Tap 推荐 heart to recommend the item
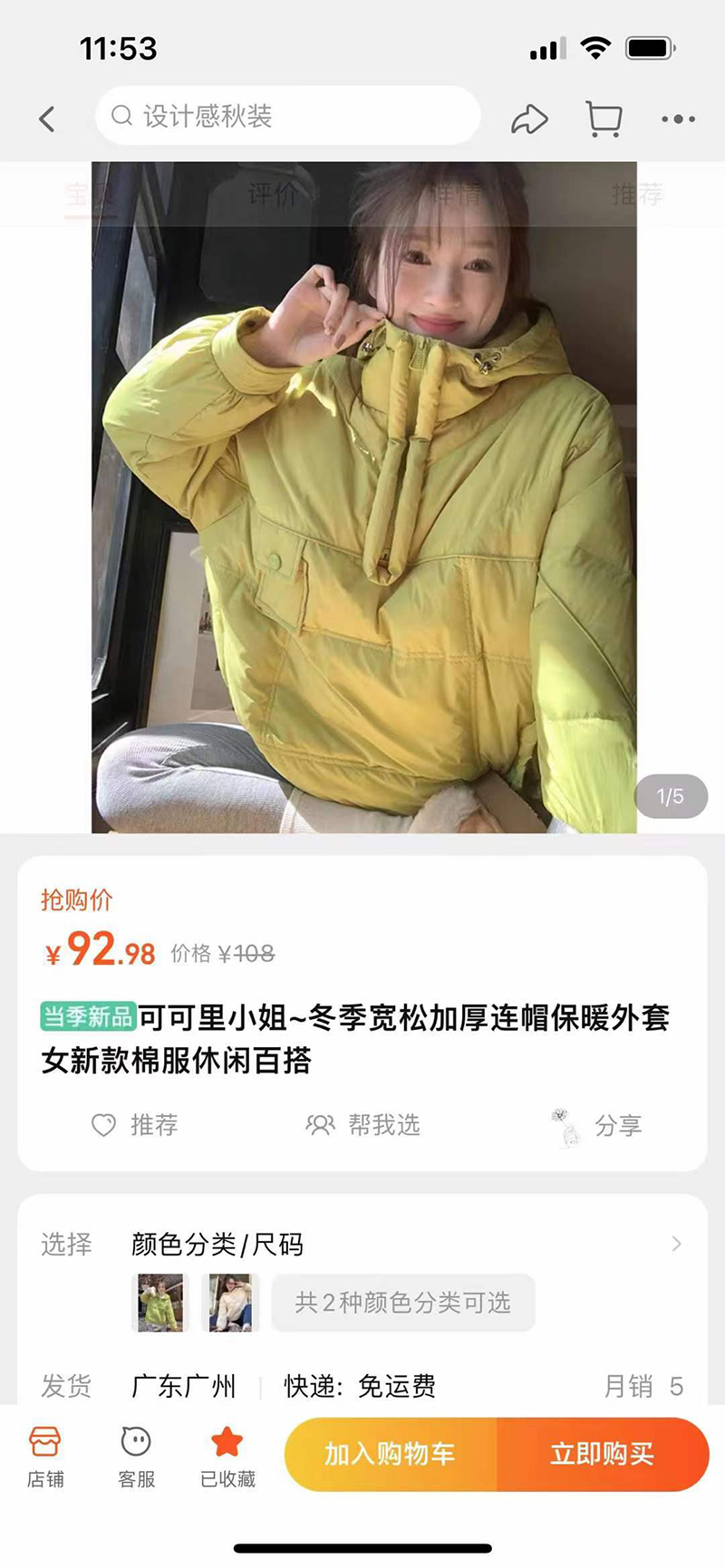Screen dimensions: 725x1568 (x=134, y=1125)
